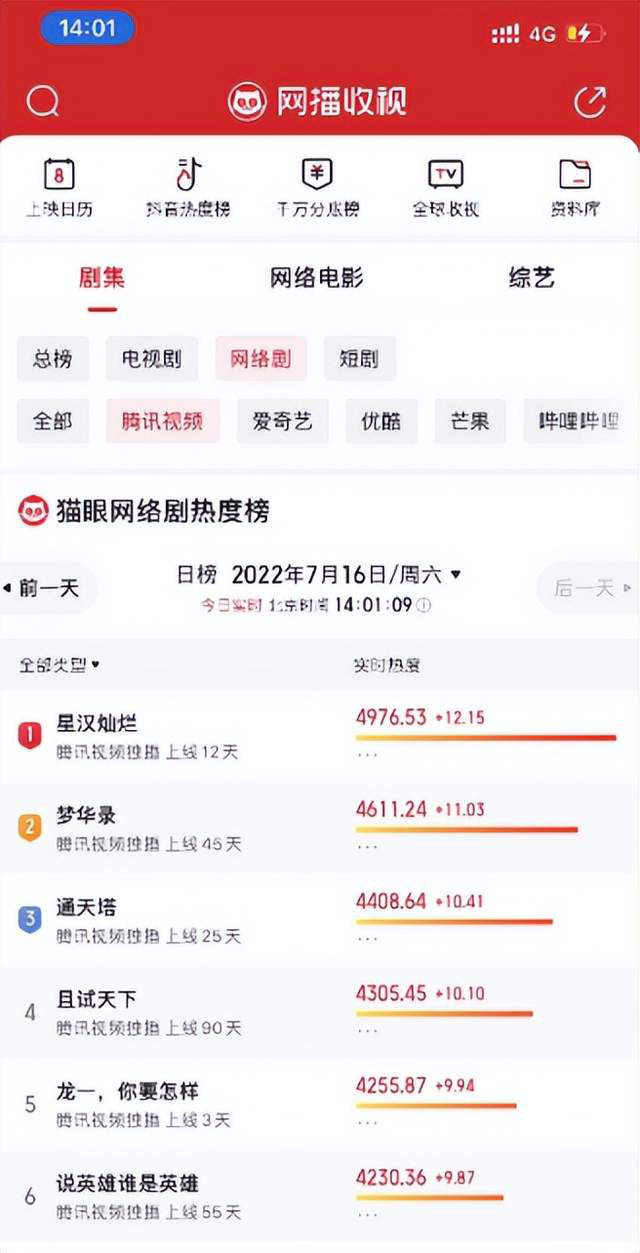Select the 短剧 chip

click(x=360, y=359)
